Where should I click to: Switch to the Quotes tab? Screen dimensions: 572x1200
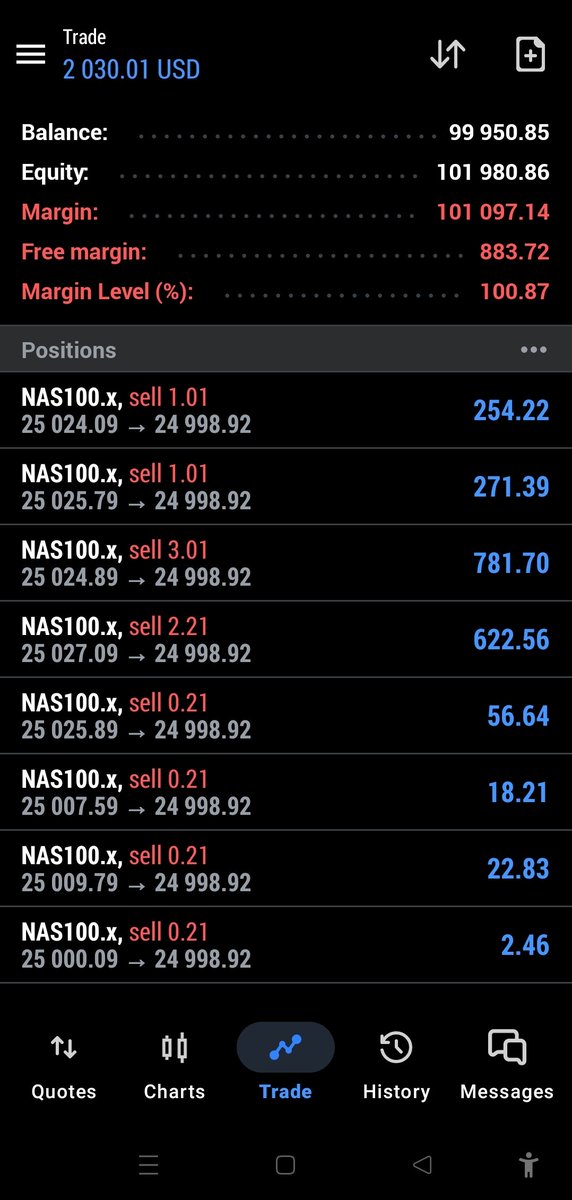click(64, 1065)
